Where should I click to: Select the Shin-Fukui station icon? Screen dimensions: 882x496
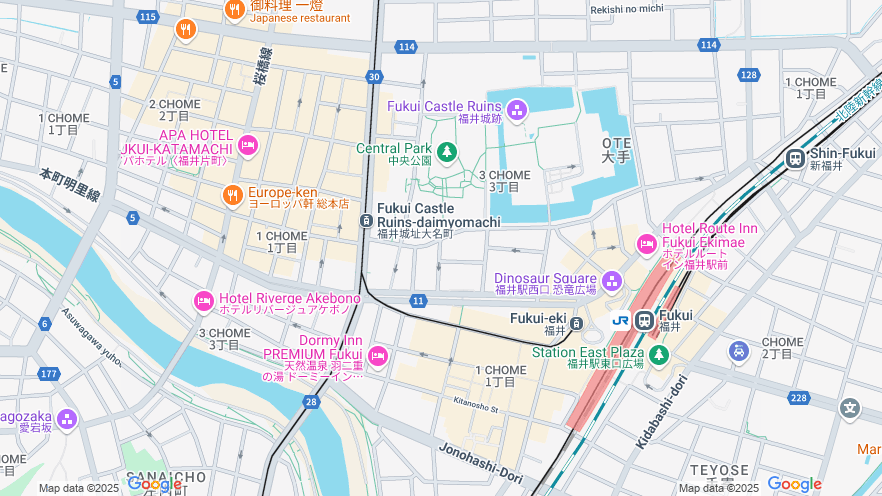[x=796, y=158]
